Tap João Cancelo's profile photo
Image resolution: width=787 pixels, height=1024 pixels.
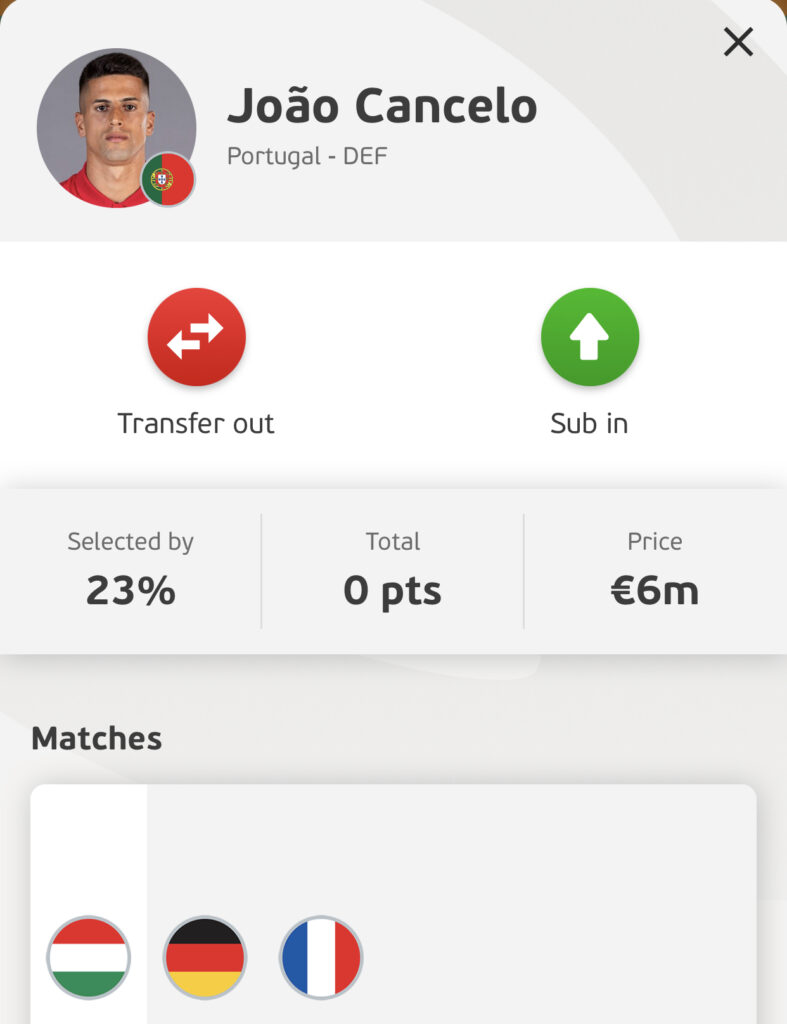pos(118,120)
